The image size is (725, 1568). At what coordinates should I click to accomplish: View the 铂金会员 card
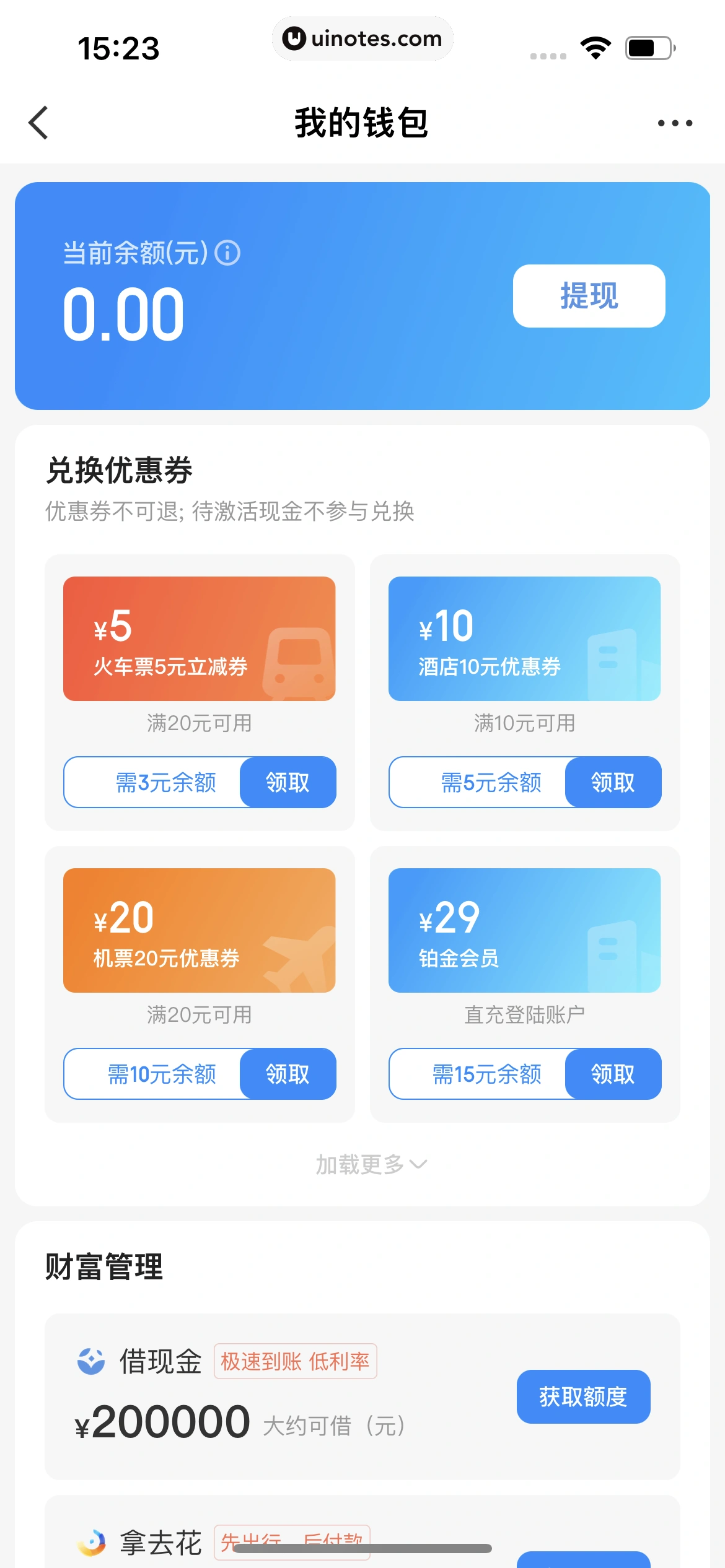pos(524,930)
